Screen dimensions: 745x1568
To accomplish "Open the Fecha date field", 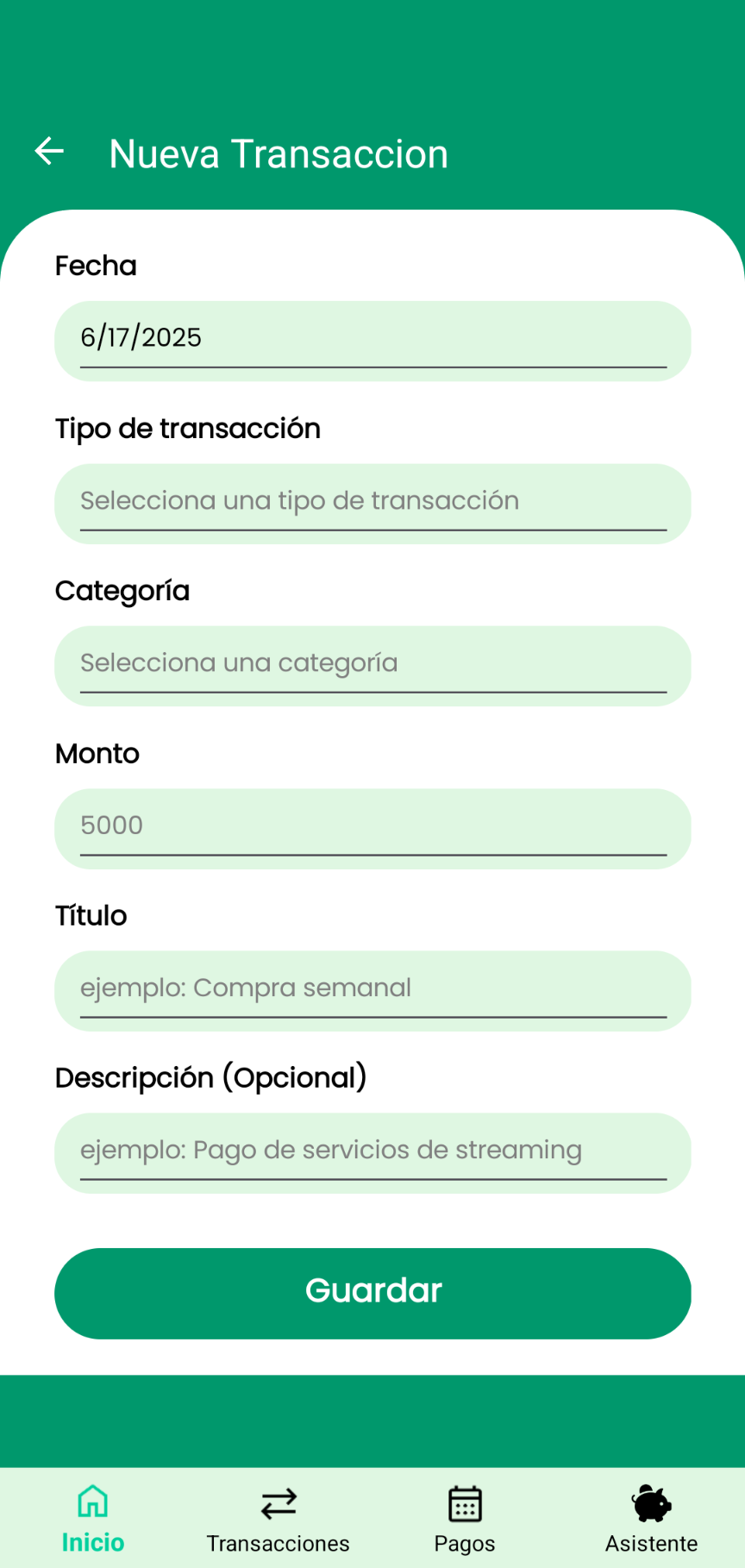I will coord(372,341).
